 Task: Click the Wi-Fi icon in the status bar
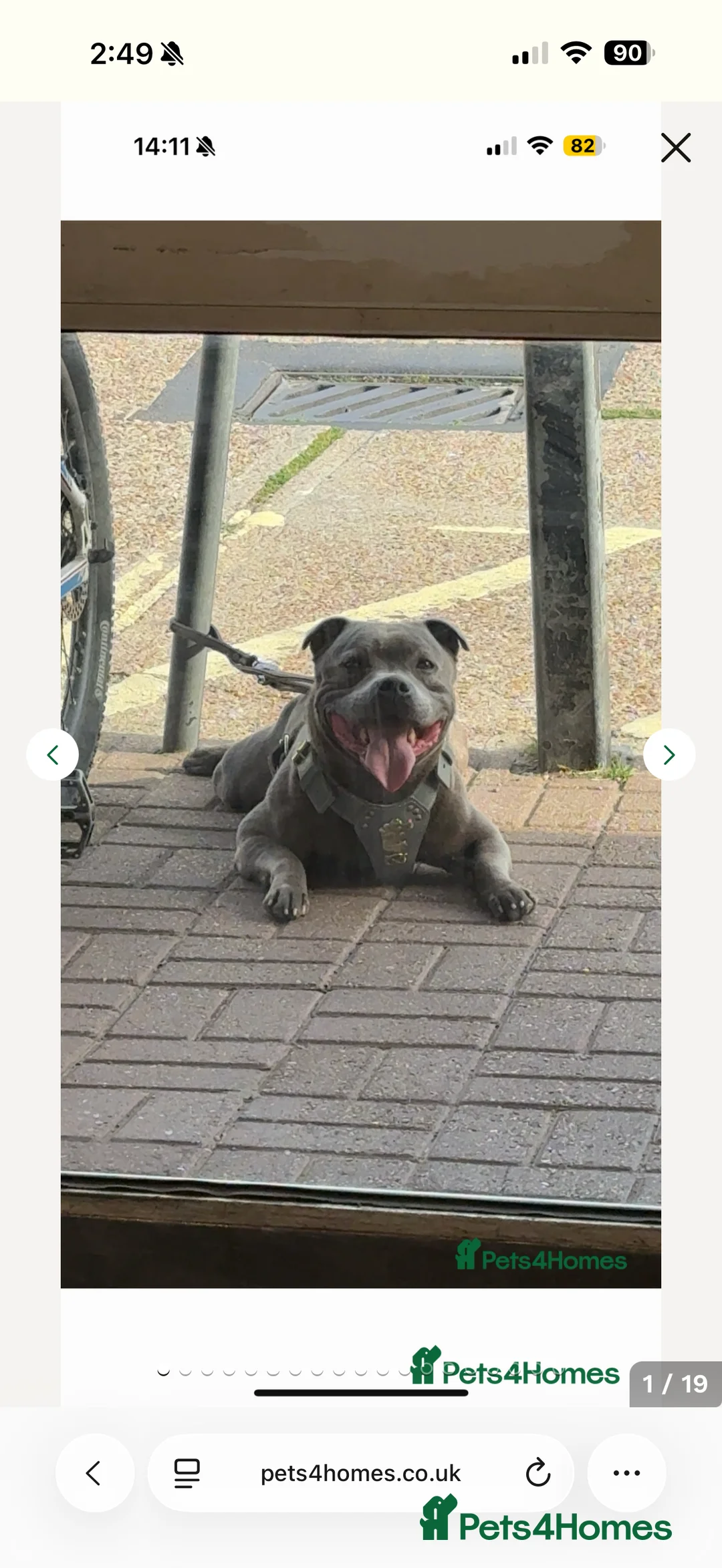click(576, 53)
